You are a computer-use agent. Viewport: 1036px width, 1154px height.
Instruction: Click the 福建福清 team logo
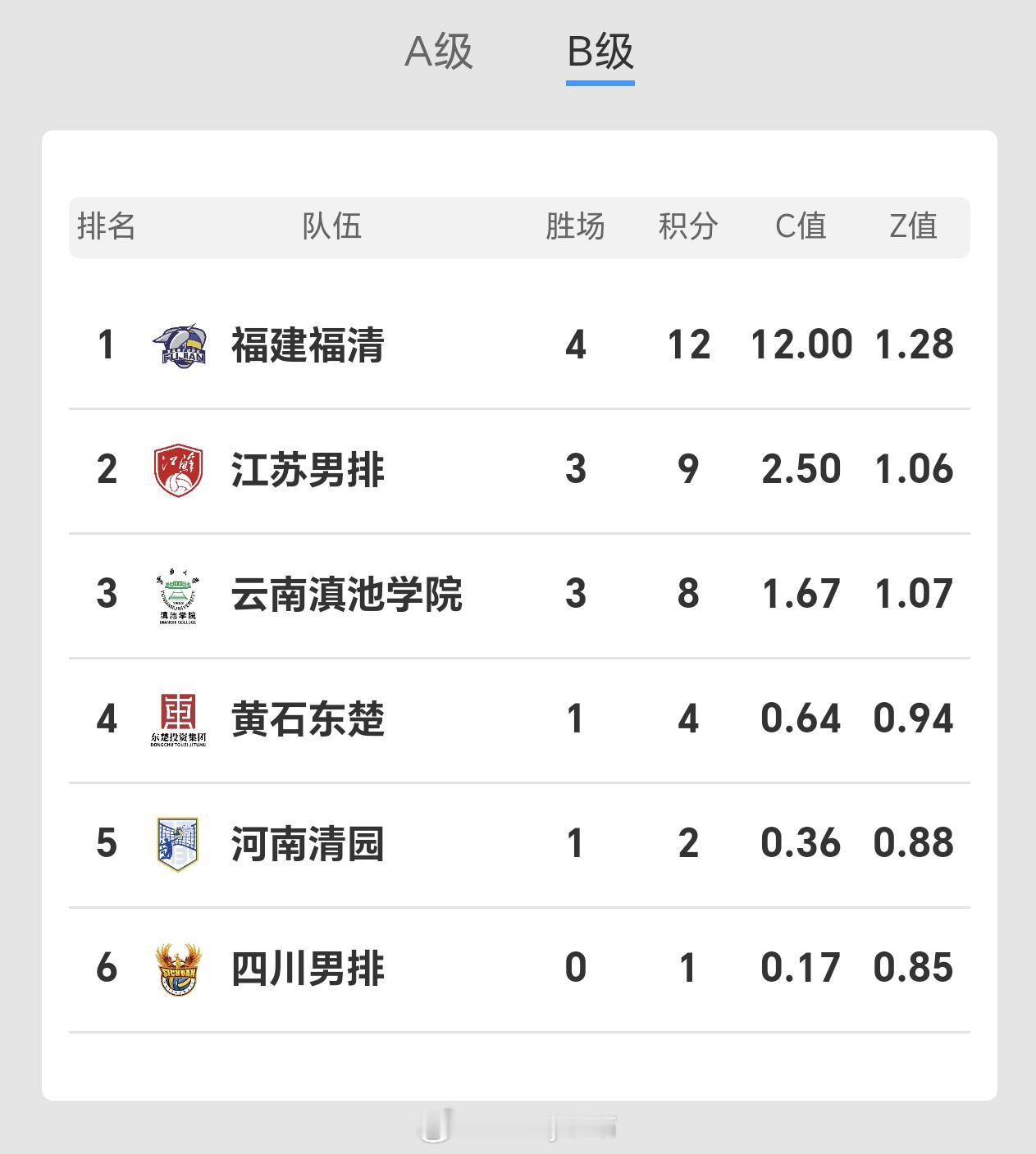coord(179,344)
